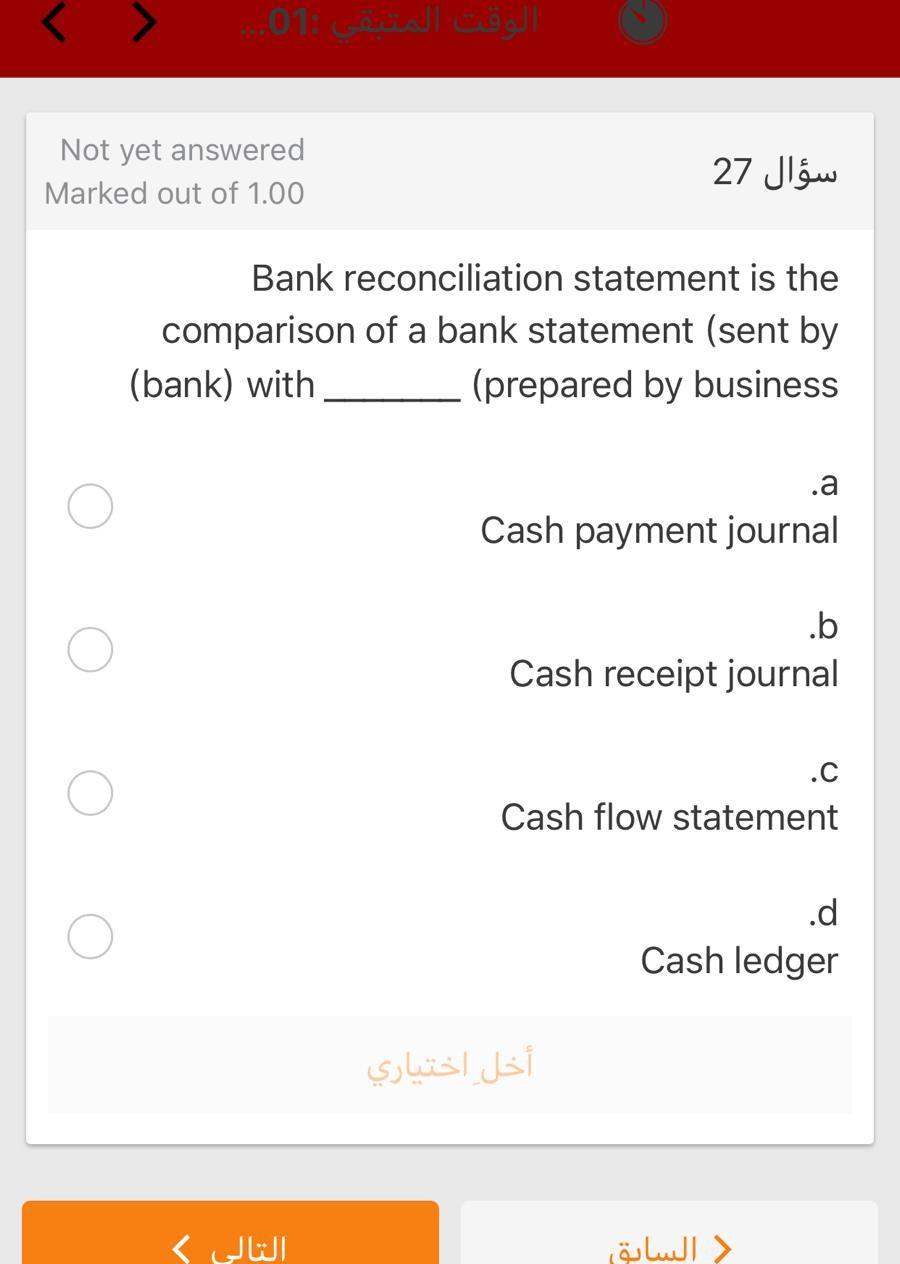Return to previous question (السابق)
The image size is (900, 1264).
coord(669,1240)
